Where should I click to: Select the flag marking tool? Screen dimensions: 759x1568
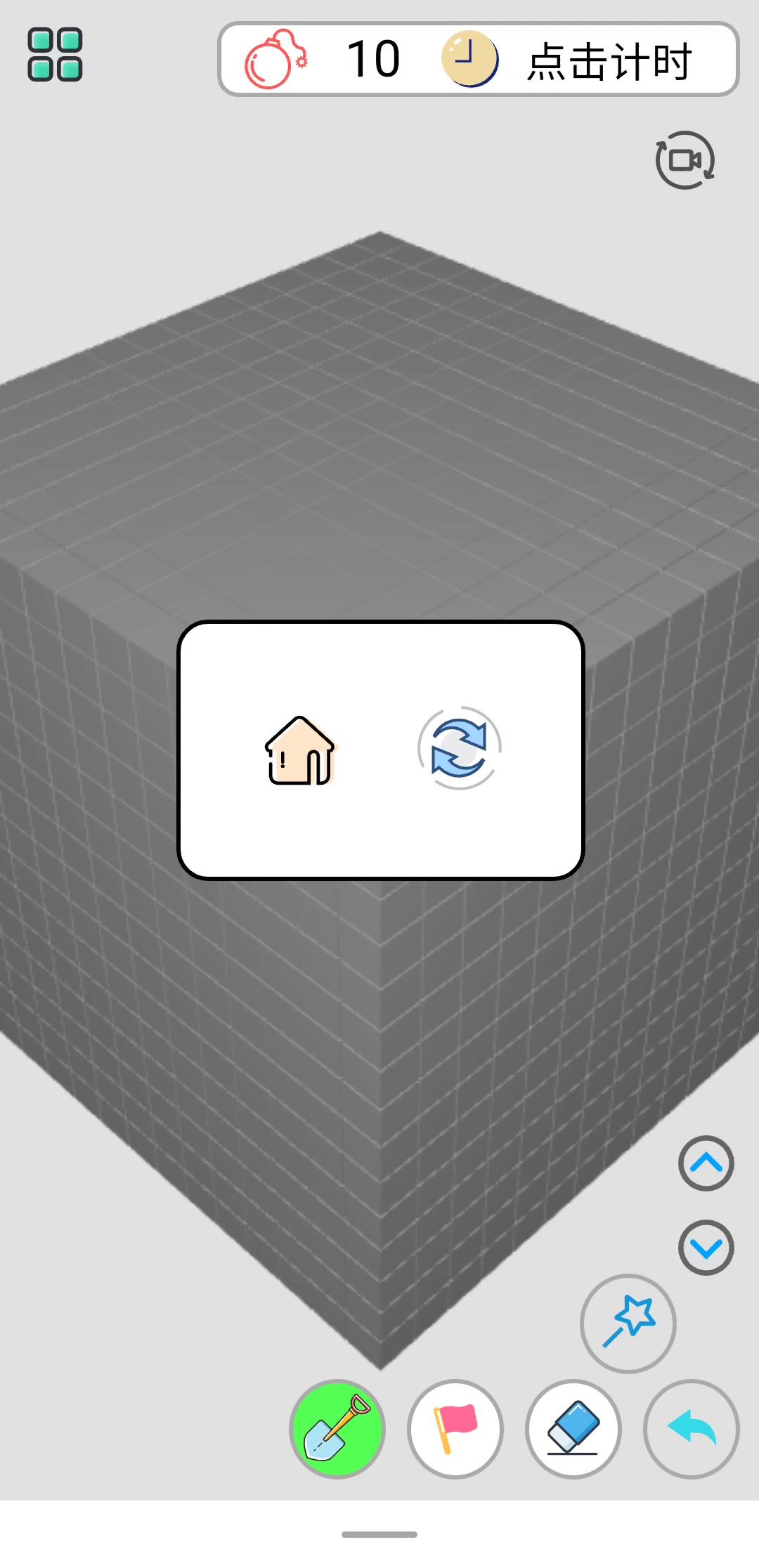click(455, 1429)
